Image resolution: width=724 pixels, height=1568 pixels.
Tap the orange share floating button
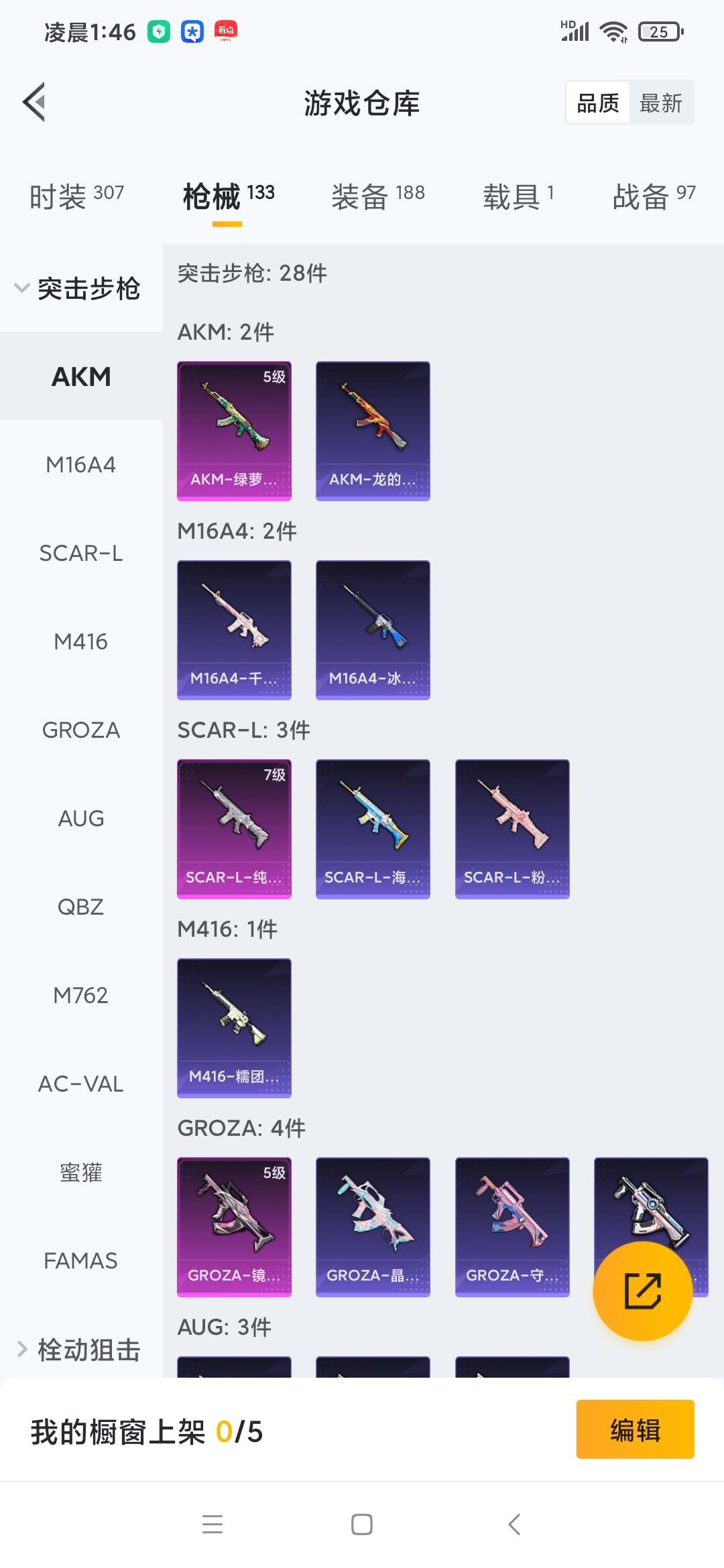(x=643, y=1291)
